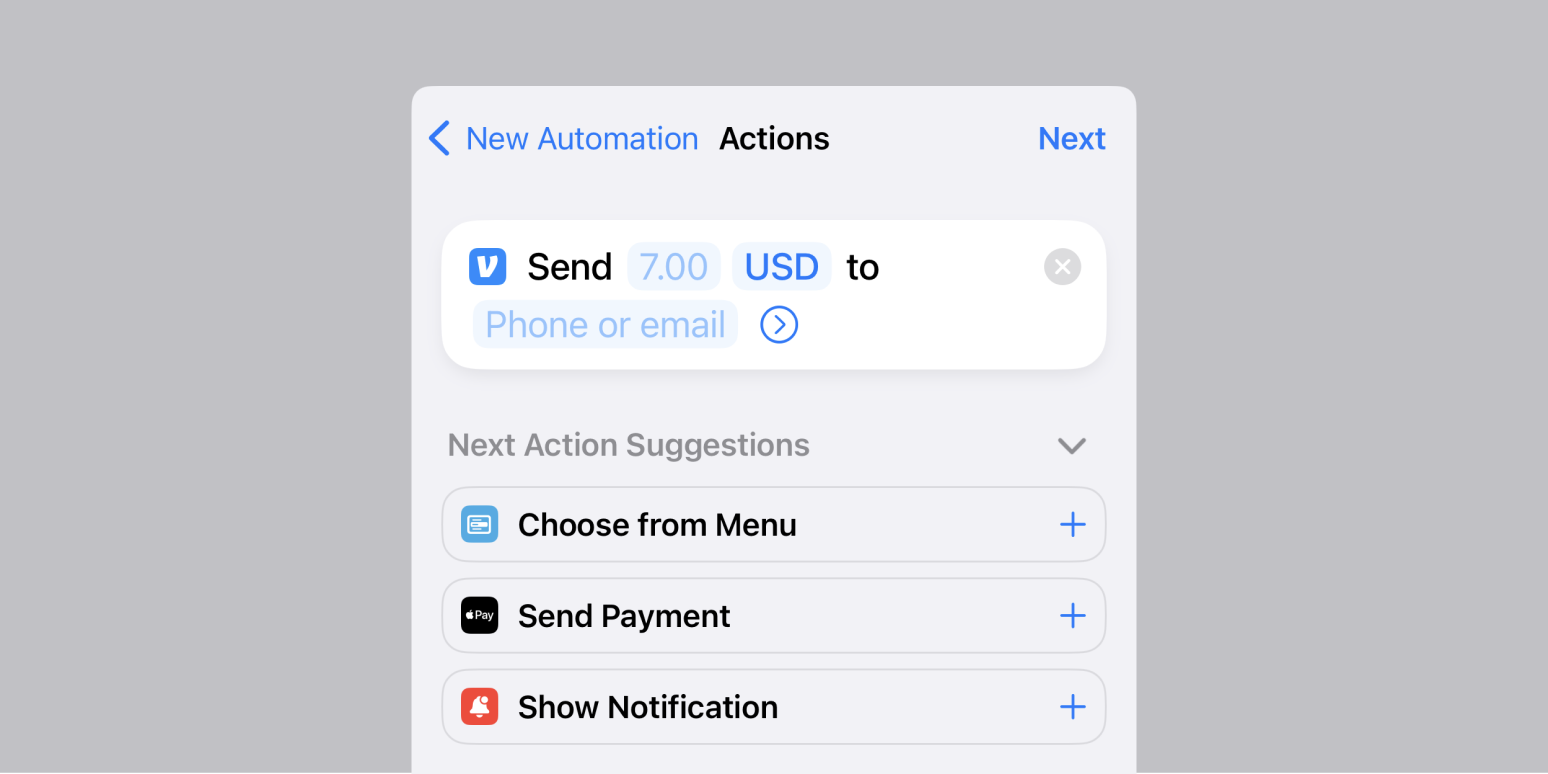1548x774 pixels.
Task: Add Send Payment action
Action: [x=1072, y=616]
